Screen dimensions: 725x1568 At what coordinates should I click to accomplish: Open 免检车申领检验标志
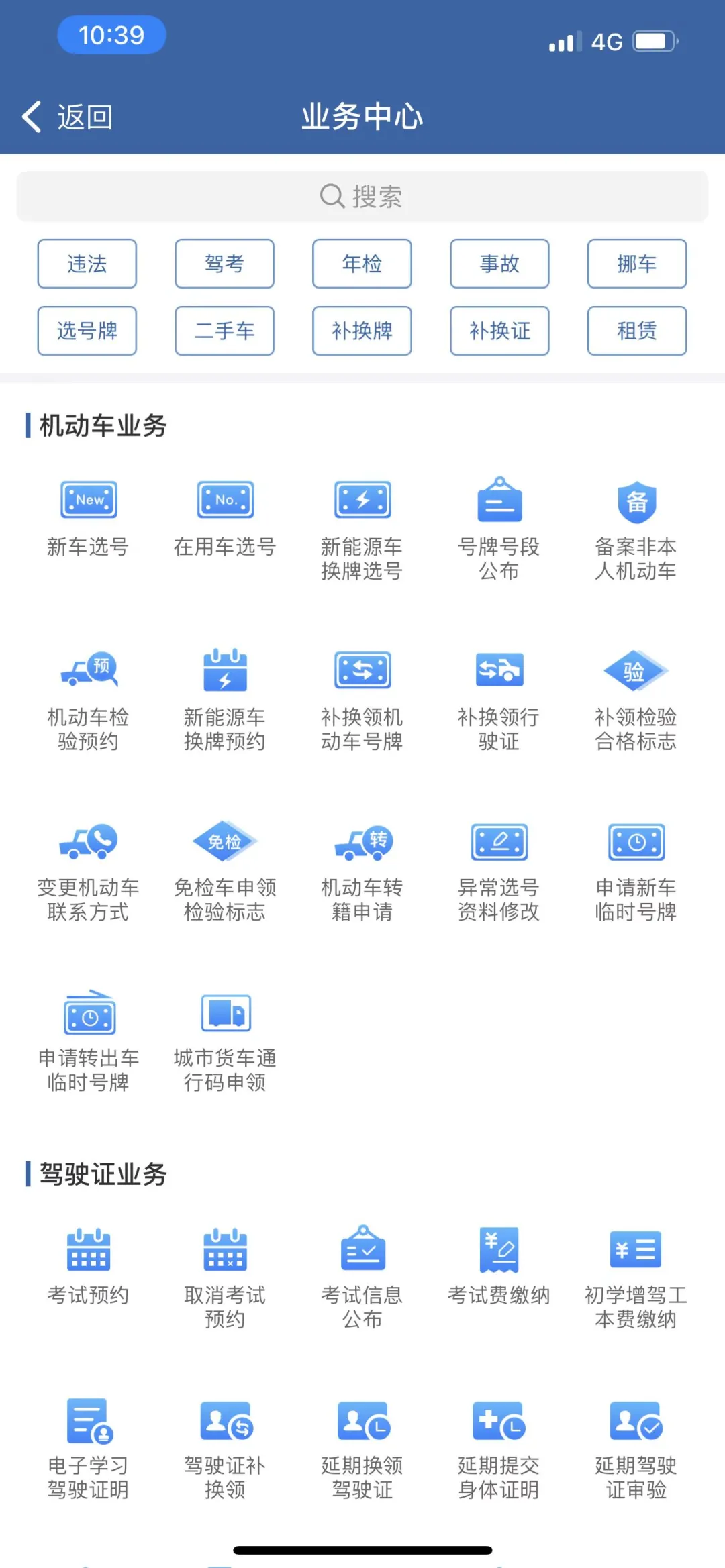click(225, 869)
